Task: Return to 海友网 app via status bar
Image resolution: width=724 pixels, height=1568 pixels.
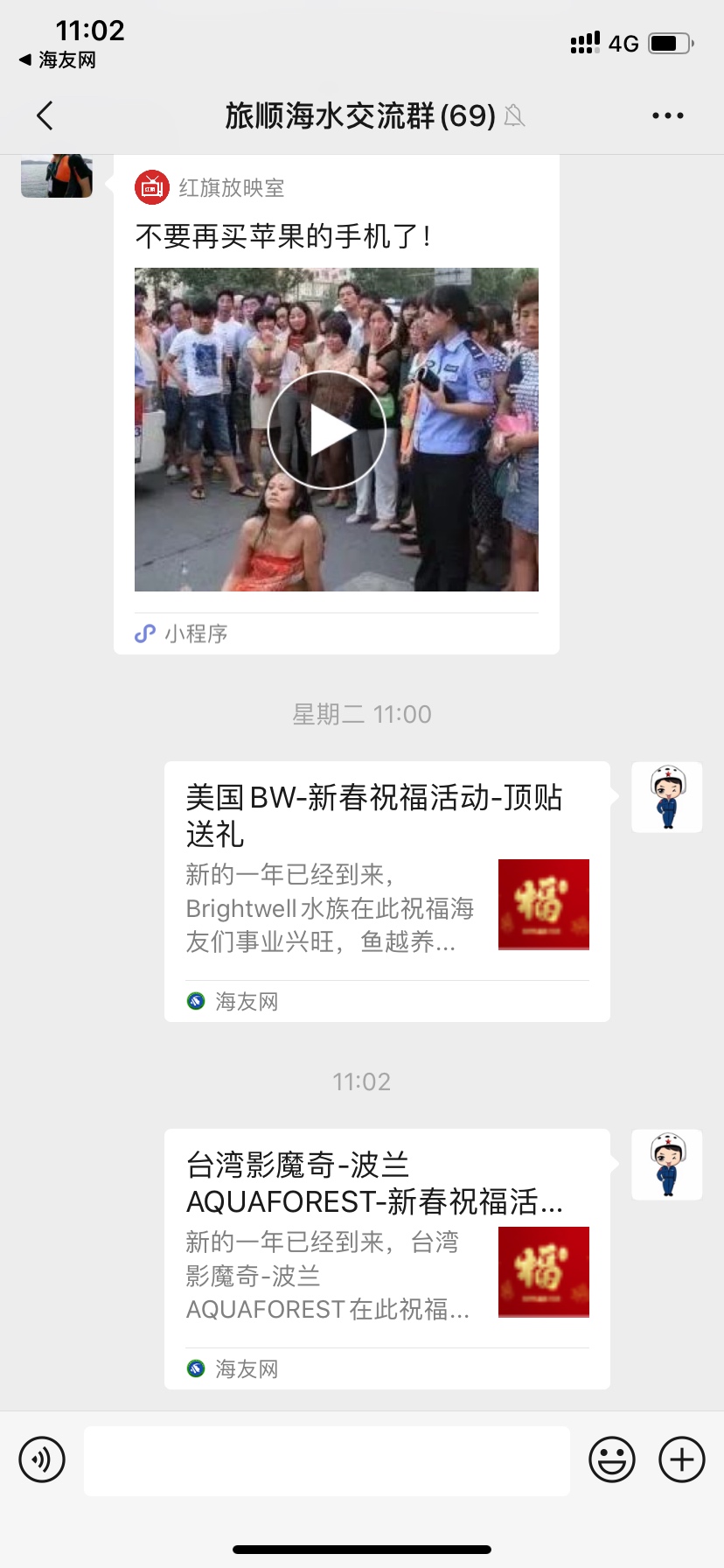Action: click(x=58, y=60)
